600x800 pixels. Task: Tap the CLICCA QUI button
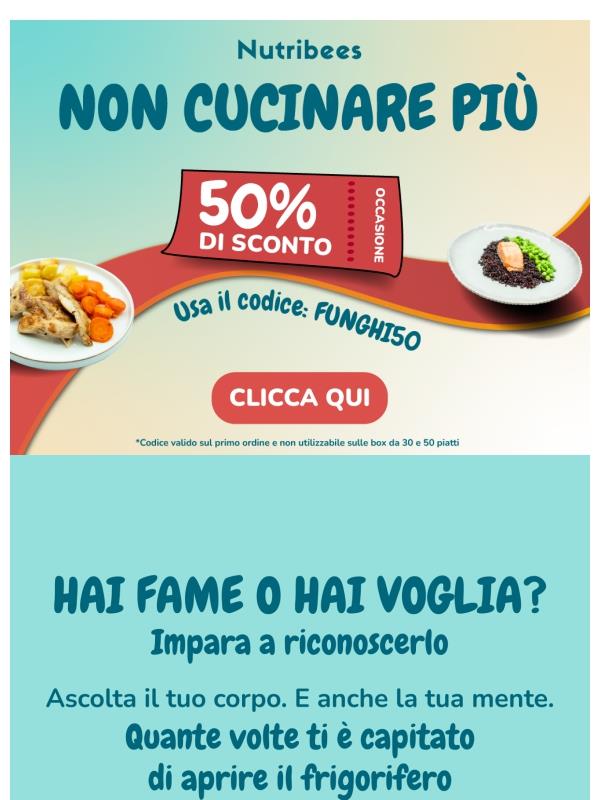coord(299,398)
